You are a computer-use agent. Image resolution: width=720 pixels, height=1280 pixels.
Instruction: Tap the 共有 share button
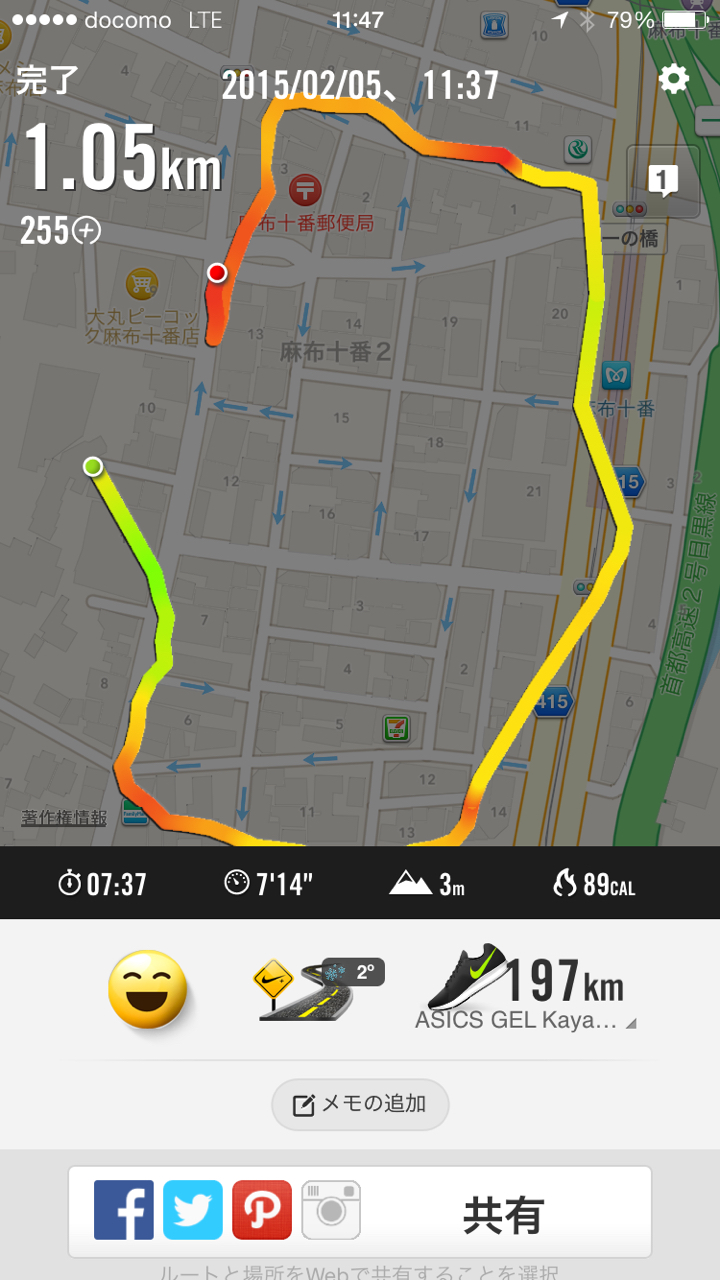(503, 1215)
